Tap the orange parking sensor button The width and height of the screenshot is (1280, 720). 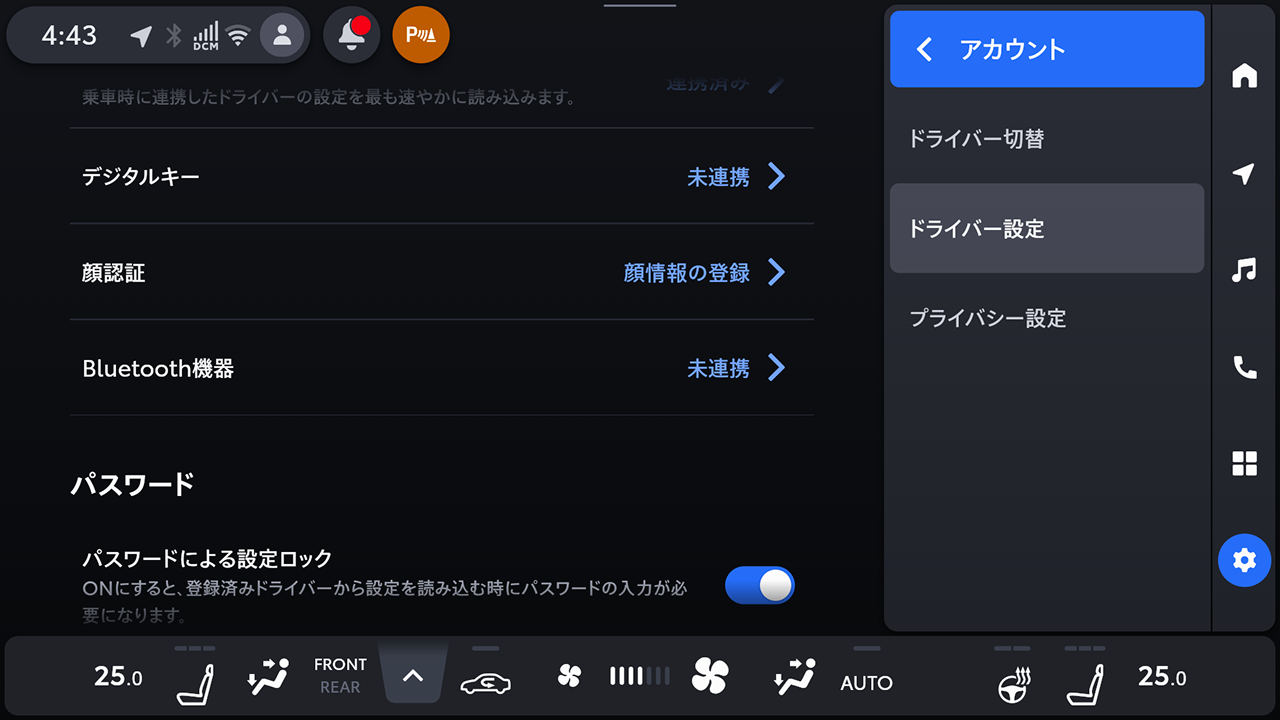coord(421,36)
